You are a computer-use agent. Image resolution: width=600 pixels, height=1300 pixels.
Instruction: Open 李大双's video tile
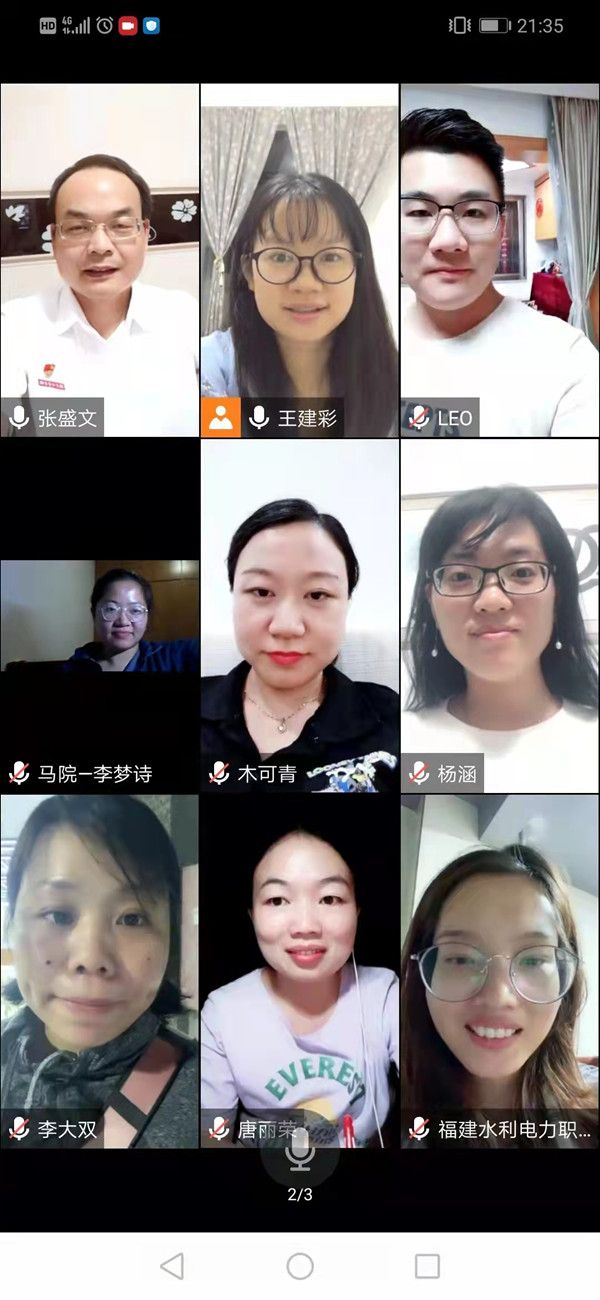[99, 970]
